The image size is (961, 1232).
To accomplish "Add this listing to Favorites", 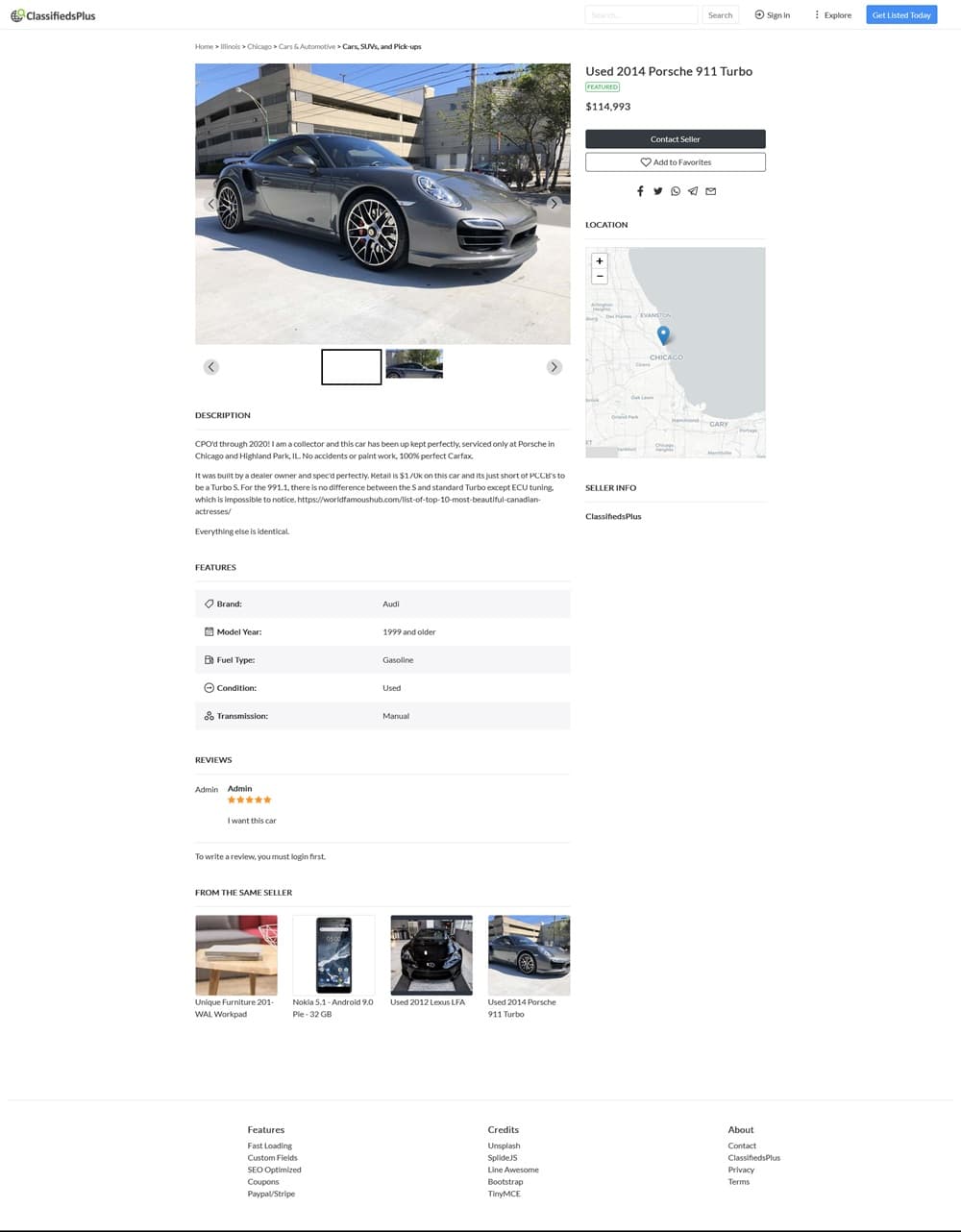I will (x=675, y=162).
